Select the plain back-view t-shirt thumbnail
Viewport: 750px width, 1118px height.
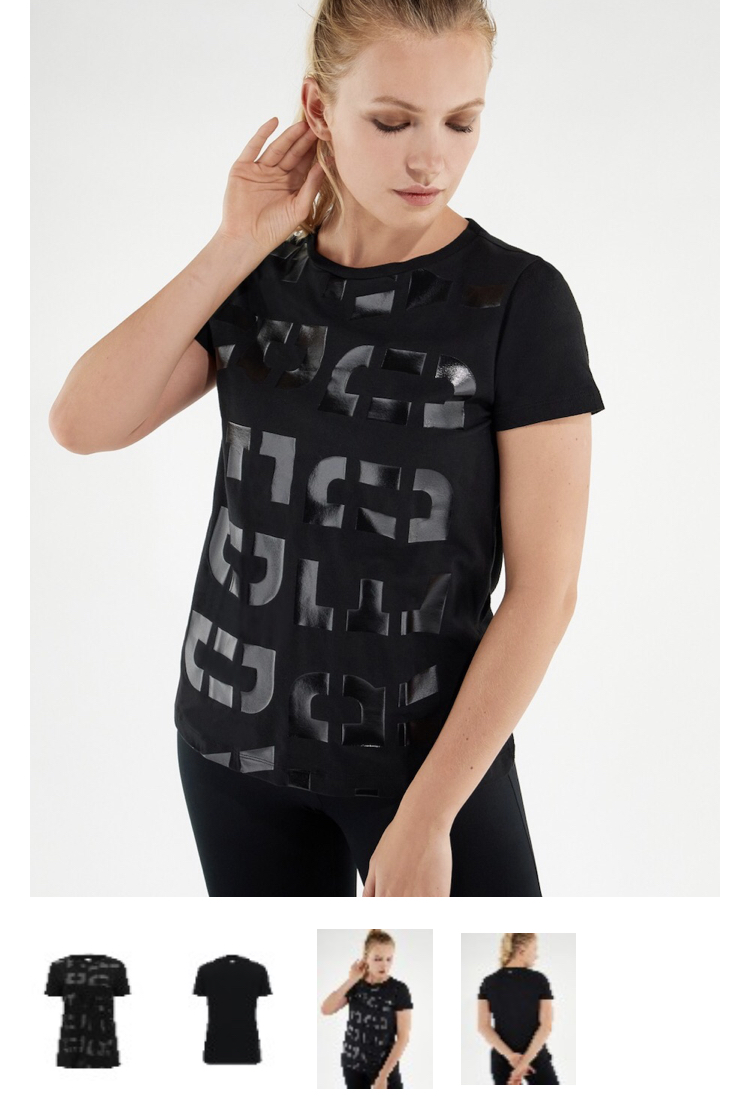[x=232, y=1009]
